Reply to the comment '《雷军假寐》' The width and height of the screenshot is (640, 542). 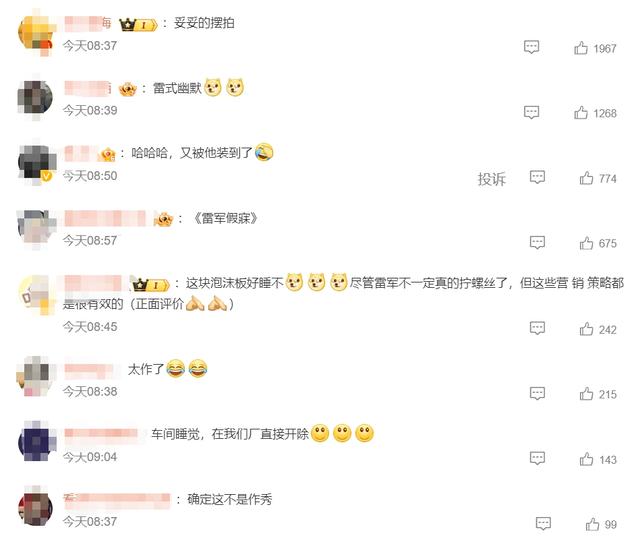coord(537,242)
